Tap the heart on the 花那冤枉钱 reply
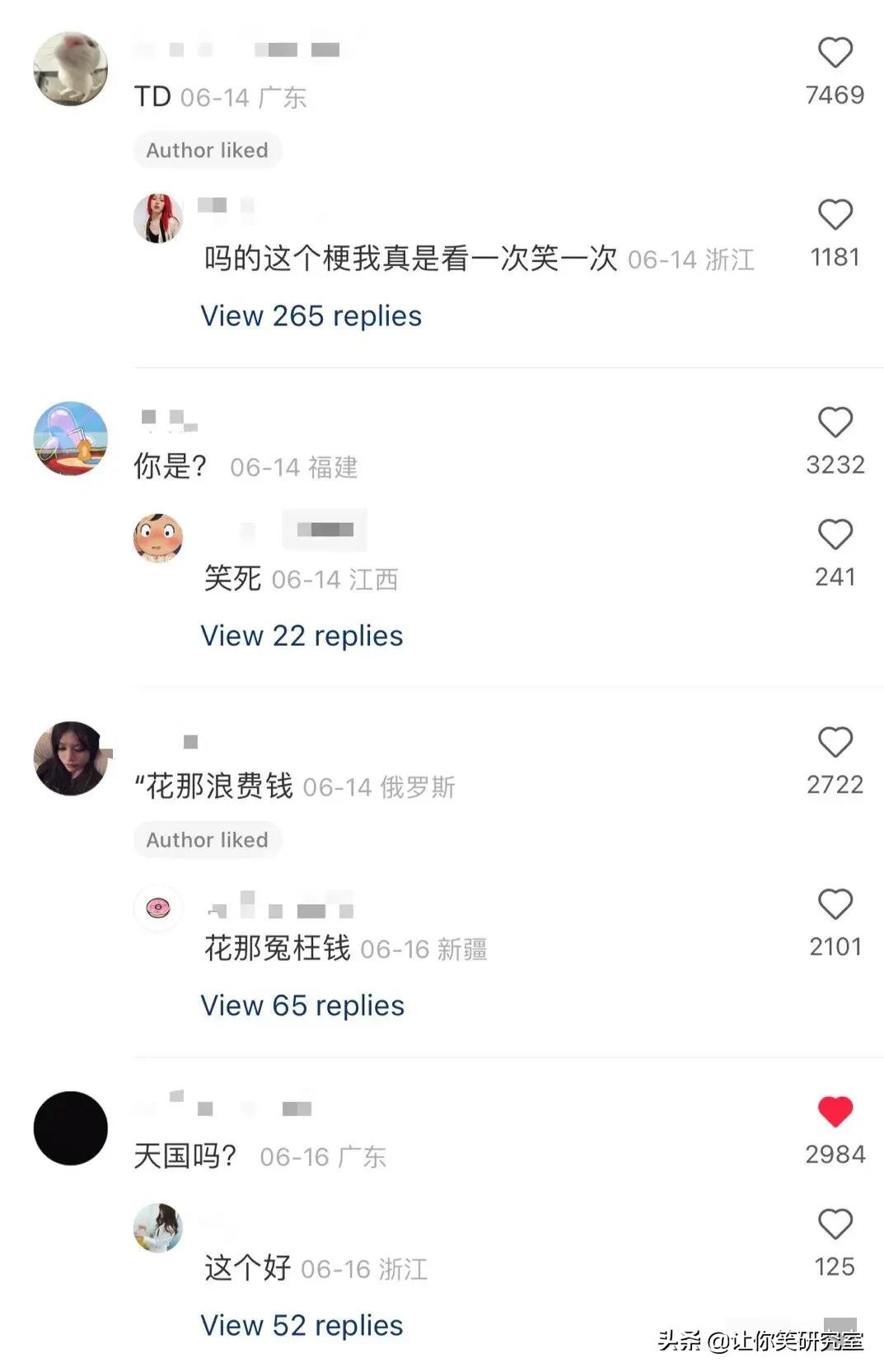Image resolution: width=884 pixels, height=1372 pixels. [x=835, y=905]
